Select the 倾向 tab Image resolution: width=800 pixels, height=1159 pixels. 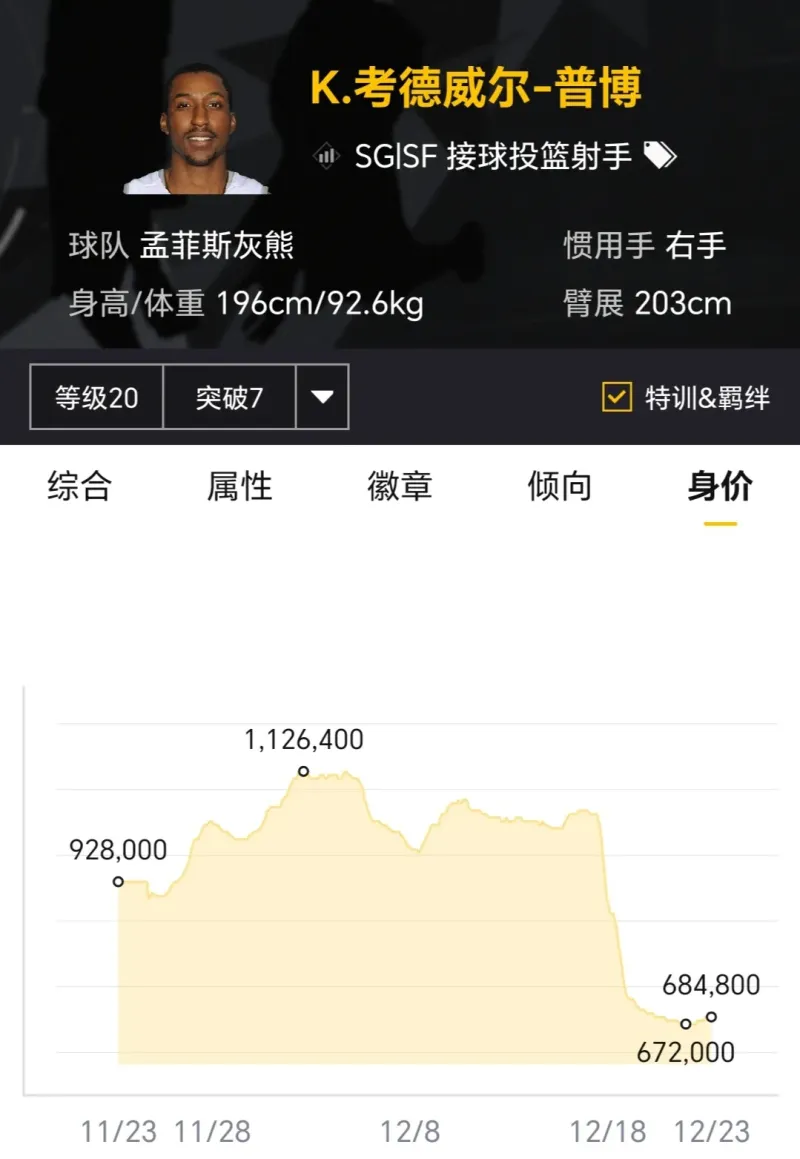[x=559, y=487]
